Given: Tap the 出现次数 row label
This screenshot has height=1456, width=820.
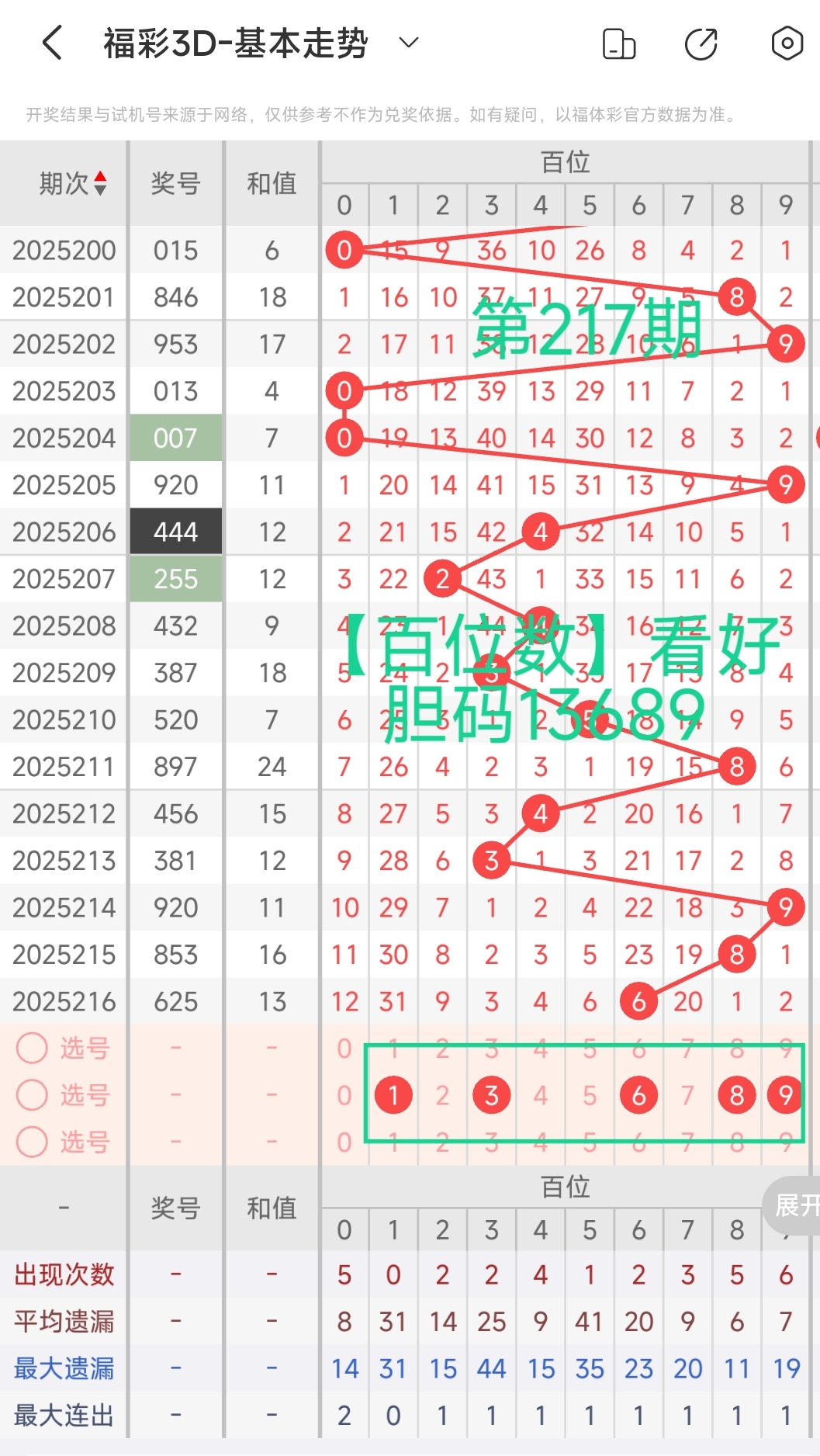Looking at the screenshot, I should (64, 1274).
